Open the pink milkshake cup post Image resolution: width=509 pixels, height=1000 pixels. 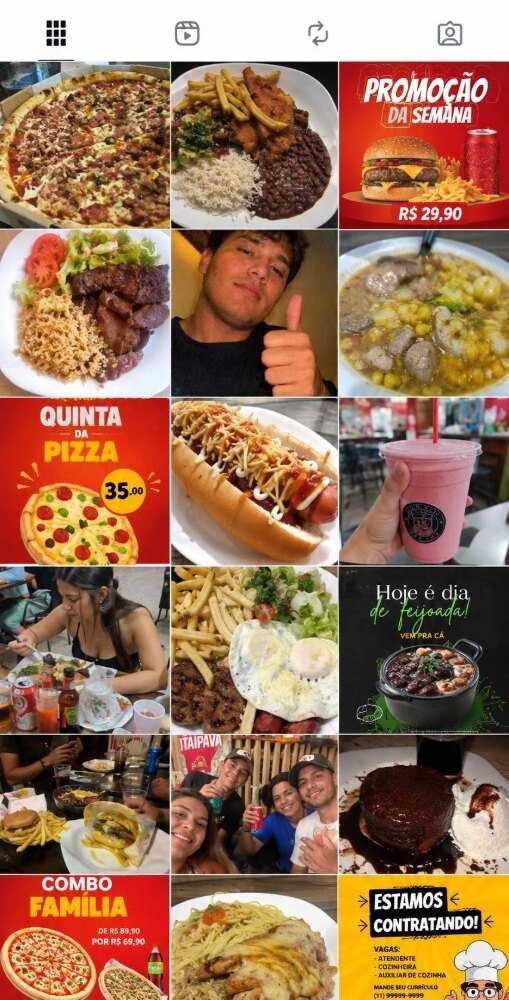(x=424, y=482)
